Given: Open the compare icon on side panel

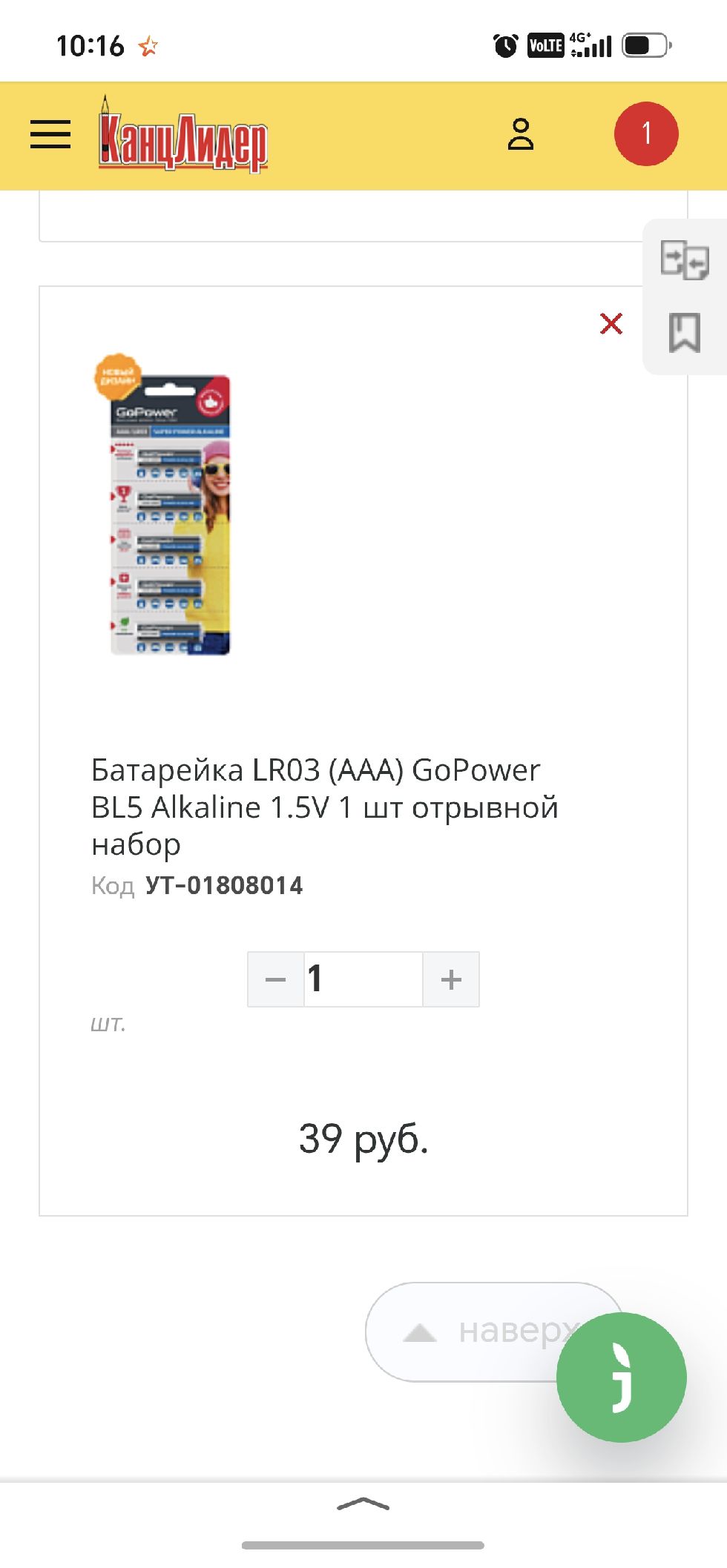Looking at the screenshot, I should click(685, 260).
